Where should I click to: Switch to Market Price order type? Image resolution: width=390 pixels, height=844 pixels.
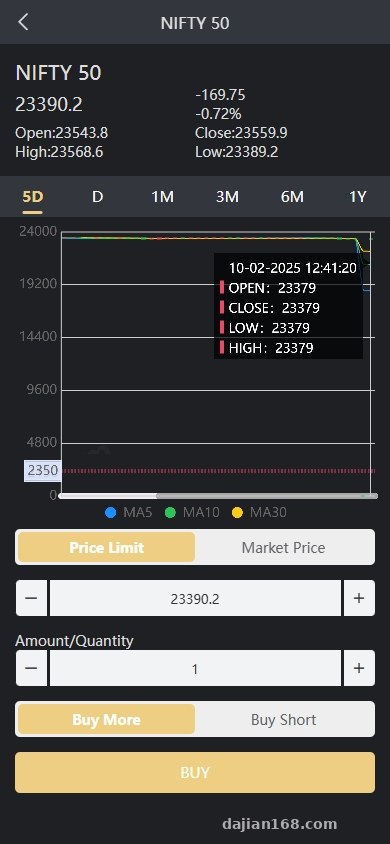click(283, 547)
